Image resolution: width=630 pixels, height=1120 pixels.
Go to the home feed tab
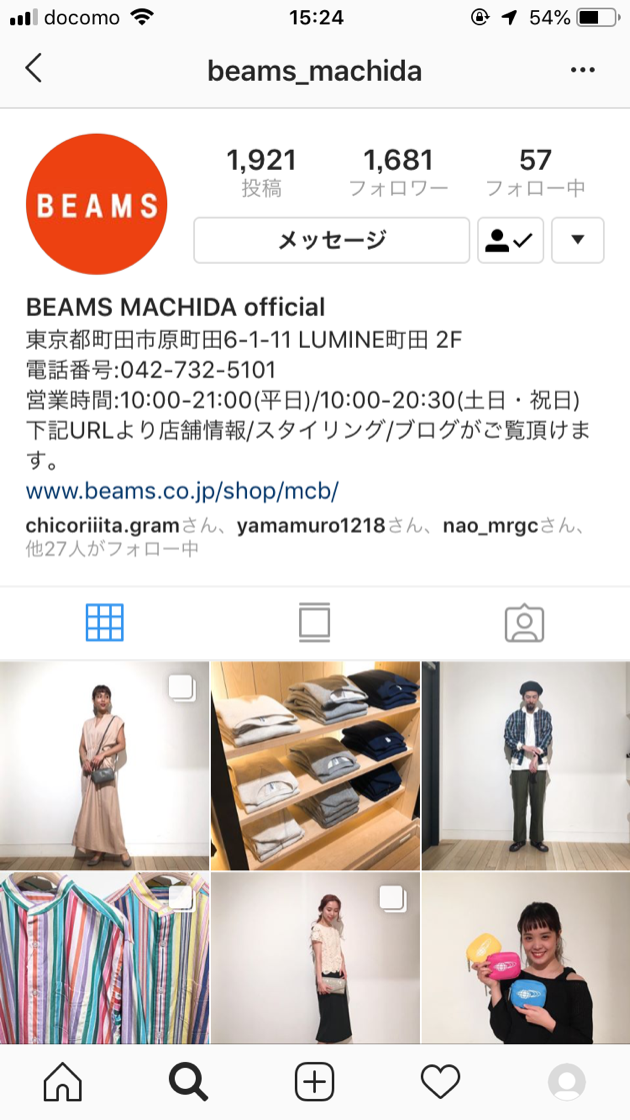click(63, 1082)
